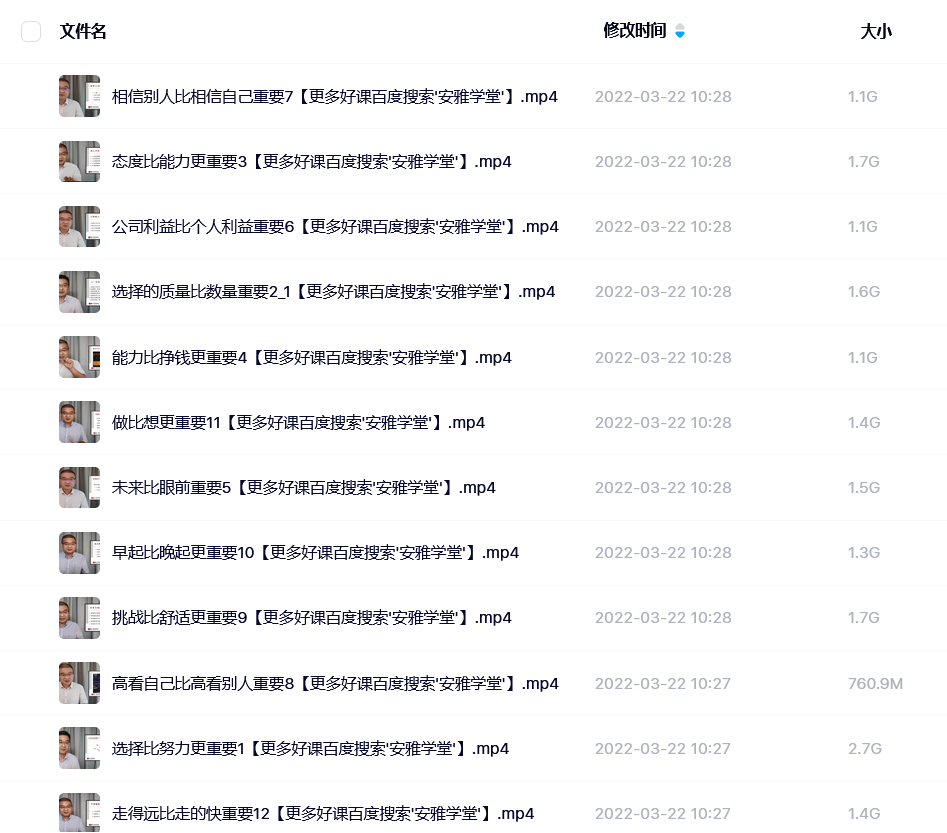947x833 pixels.
Task: Open video 态度比能力更重要3
Action: (311, 162)
